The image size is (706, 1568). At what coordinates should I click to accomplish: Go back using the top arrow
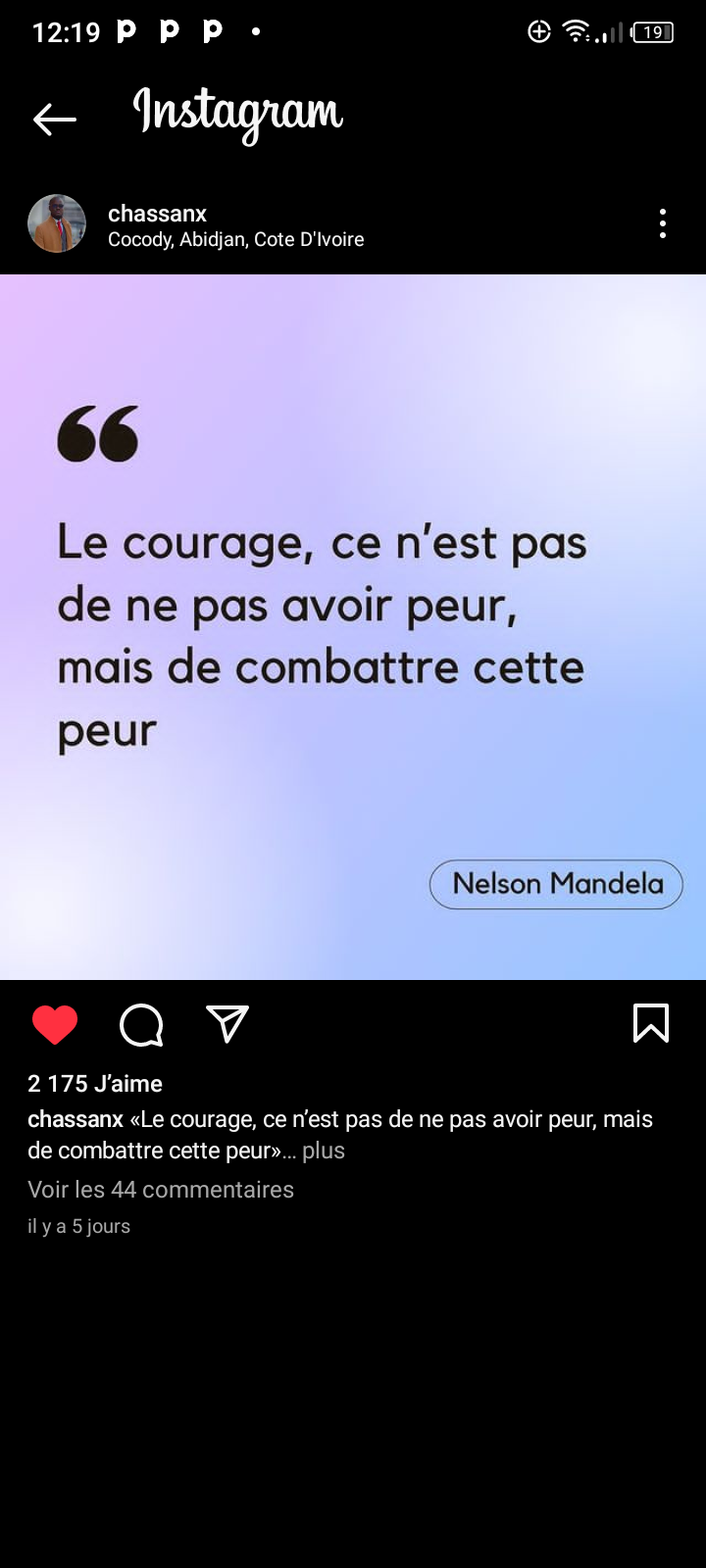pos(55,120)
